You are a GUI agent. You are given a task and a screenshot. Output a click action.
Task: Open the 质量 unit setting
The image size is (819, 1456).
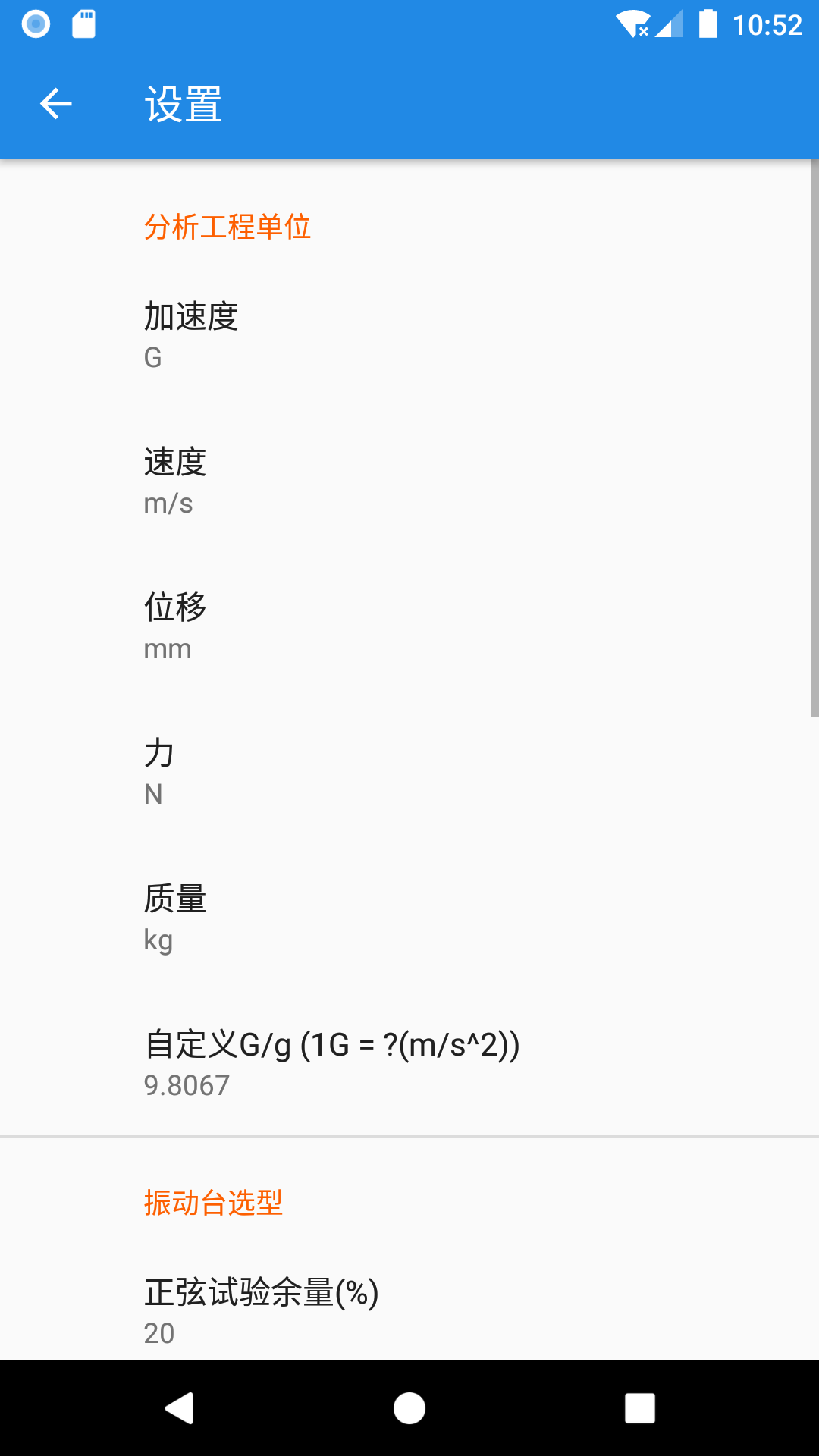pyautogui.click(x=409, y=918)
